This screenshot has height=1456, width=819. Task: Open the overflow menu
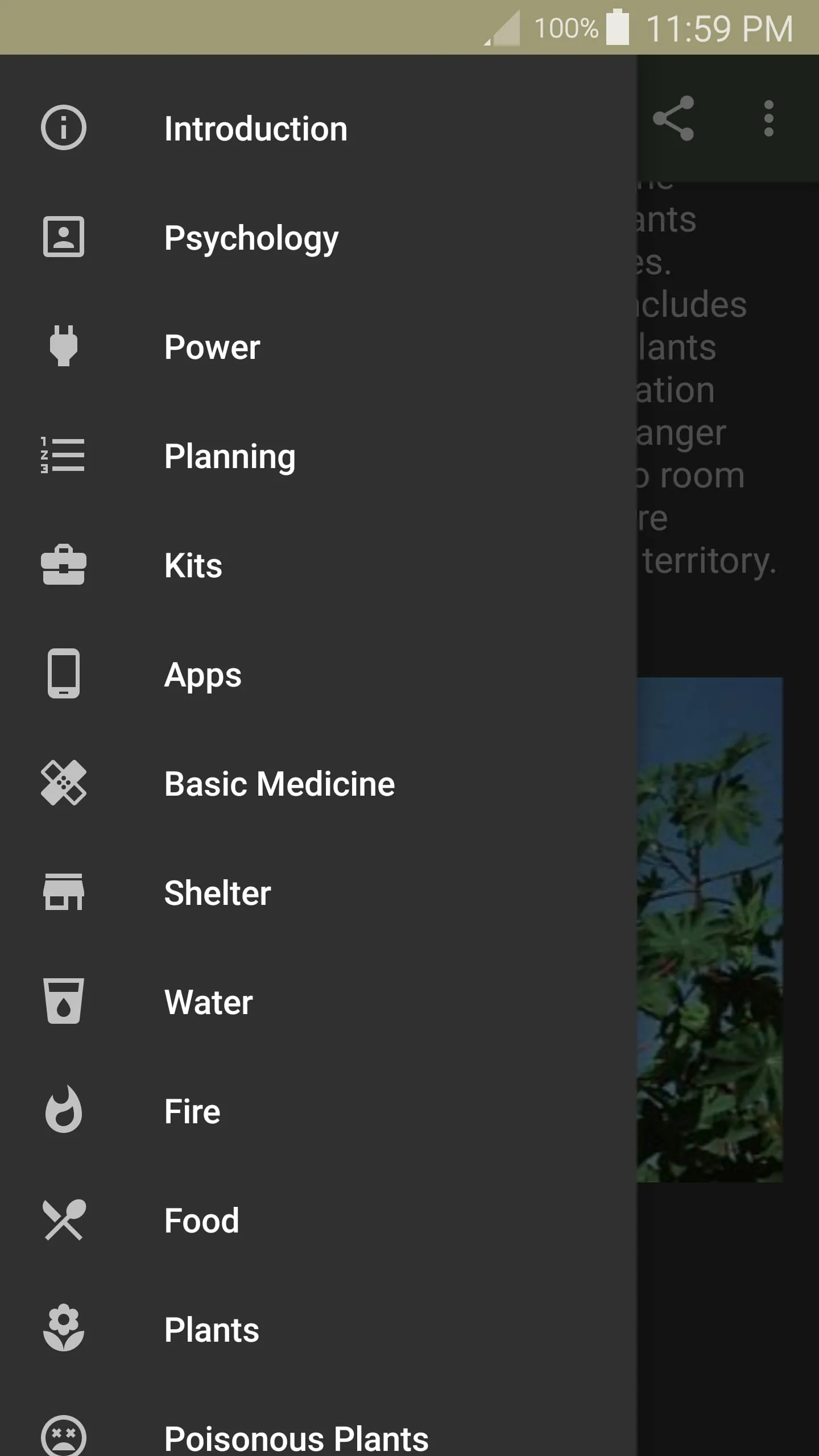click(x=768, y=118)
